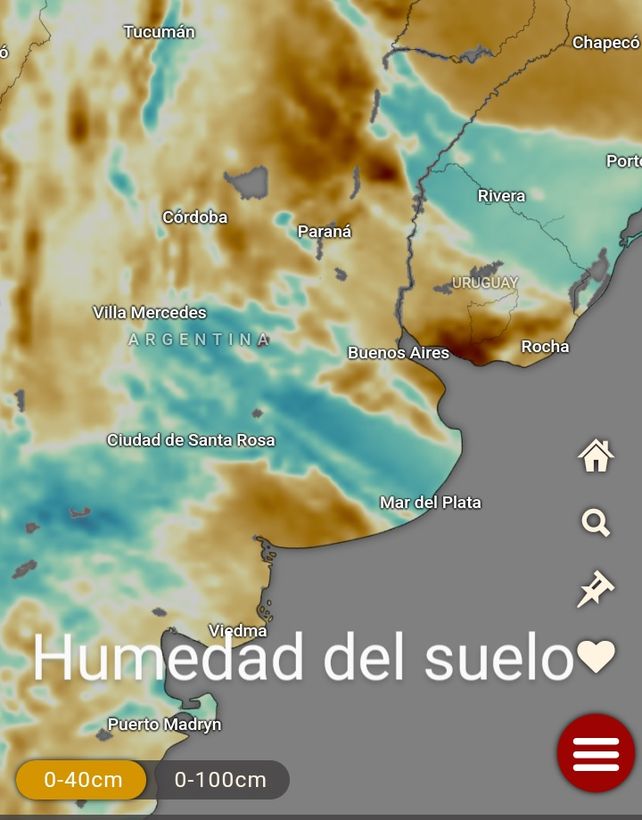The width and height of the screenshot is (642, 820).
Task: Switch to the 0-100cm depth option
Action: click(220, 780)
